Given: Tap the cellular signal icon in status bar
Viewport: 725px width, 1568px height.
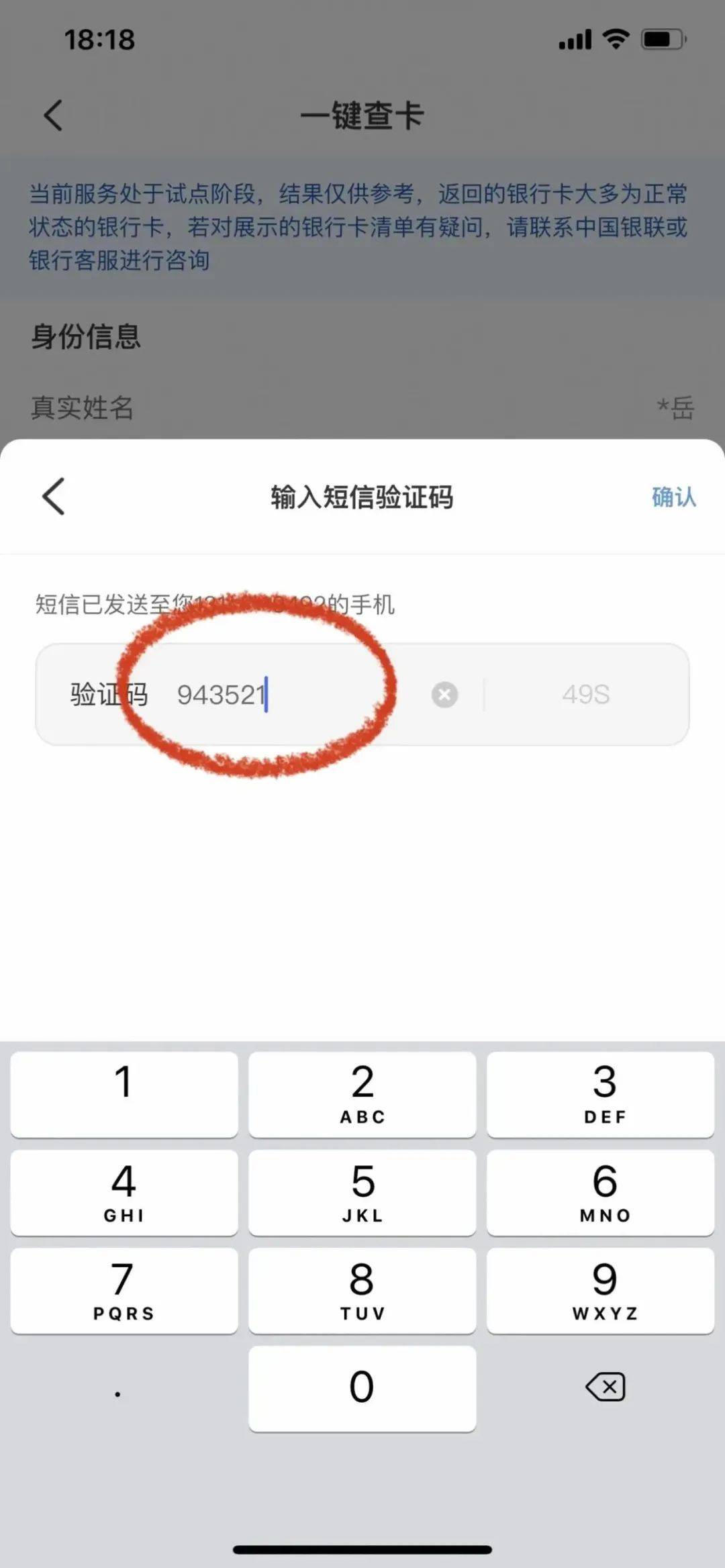Looking at the screenshot, I should [x=574, y=40].
